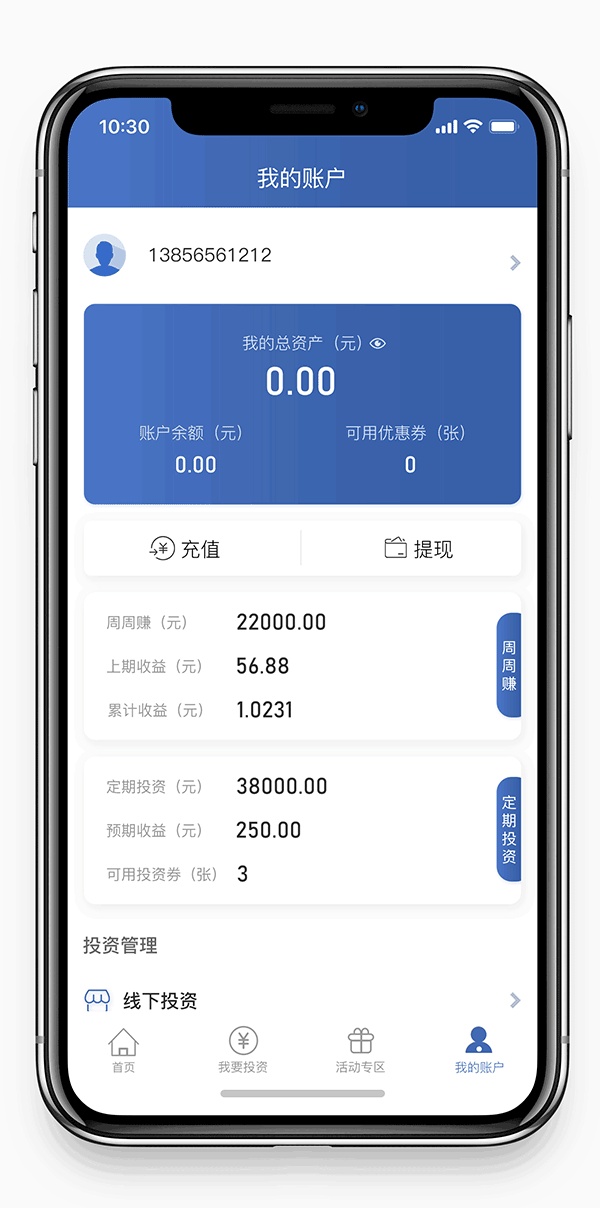Switch to the 首页 home tab
Viewport: 600px width, 1208px height.
pos(124,1050)
